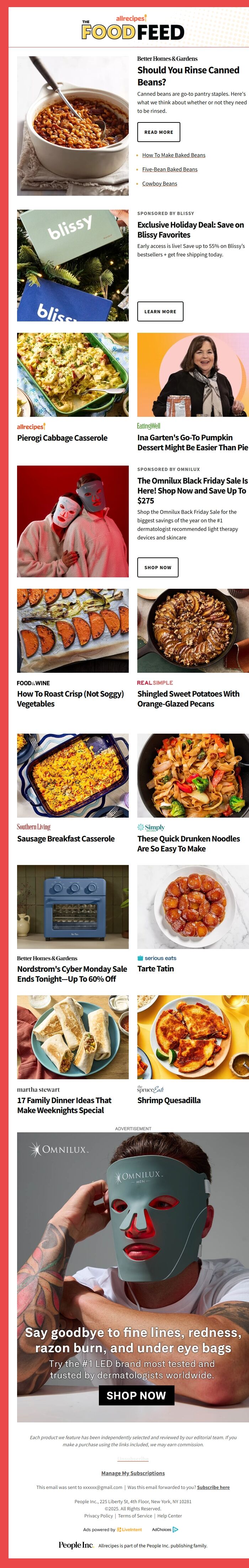The width and height of the screenshot is (249, 1568).
Task: Tap Learn More on Blissy holiday deal
Action: coord(160,311)
